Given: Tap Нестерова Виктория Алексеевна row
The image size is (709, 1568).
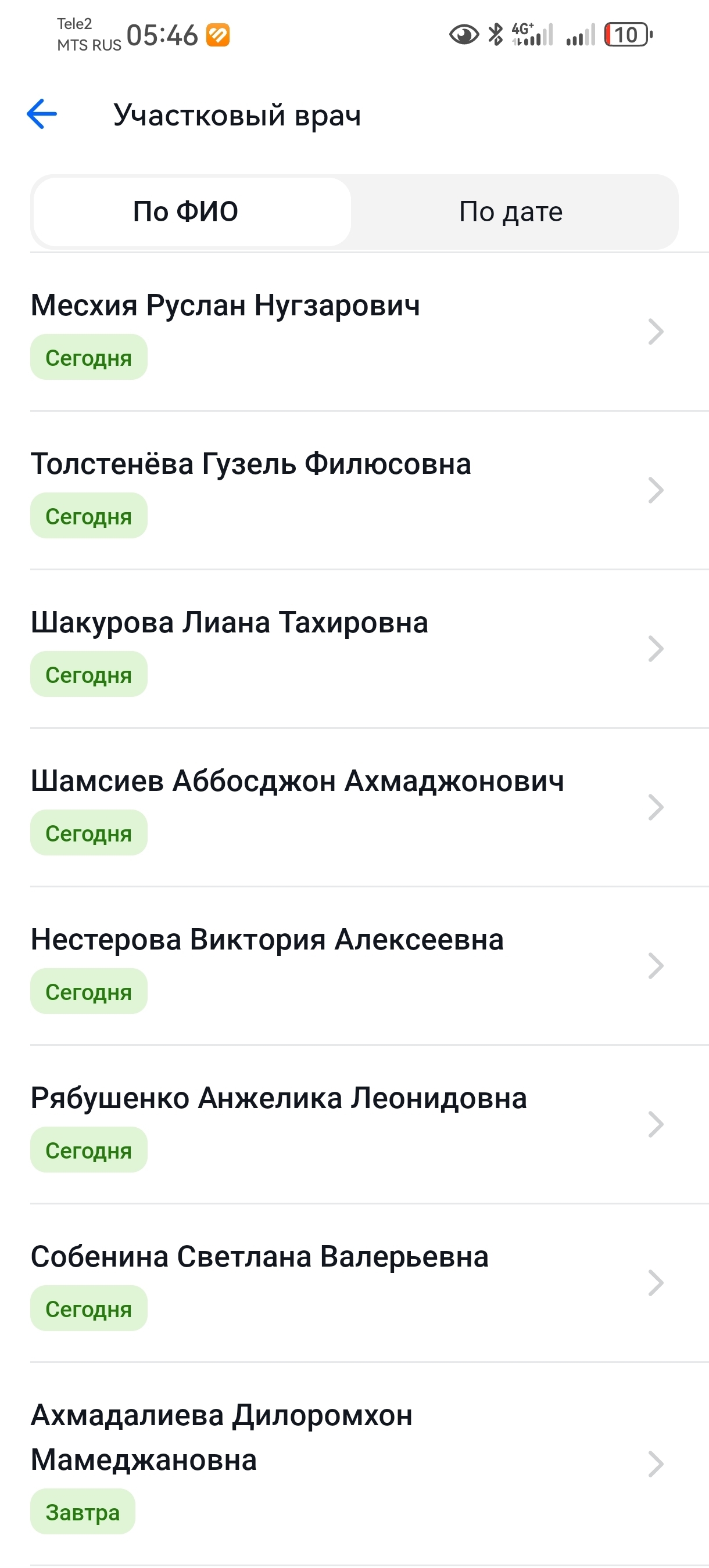Looking at the screenshot, I should (x=347, y=965).
